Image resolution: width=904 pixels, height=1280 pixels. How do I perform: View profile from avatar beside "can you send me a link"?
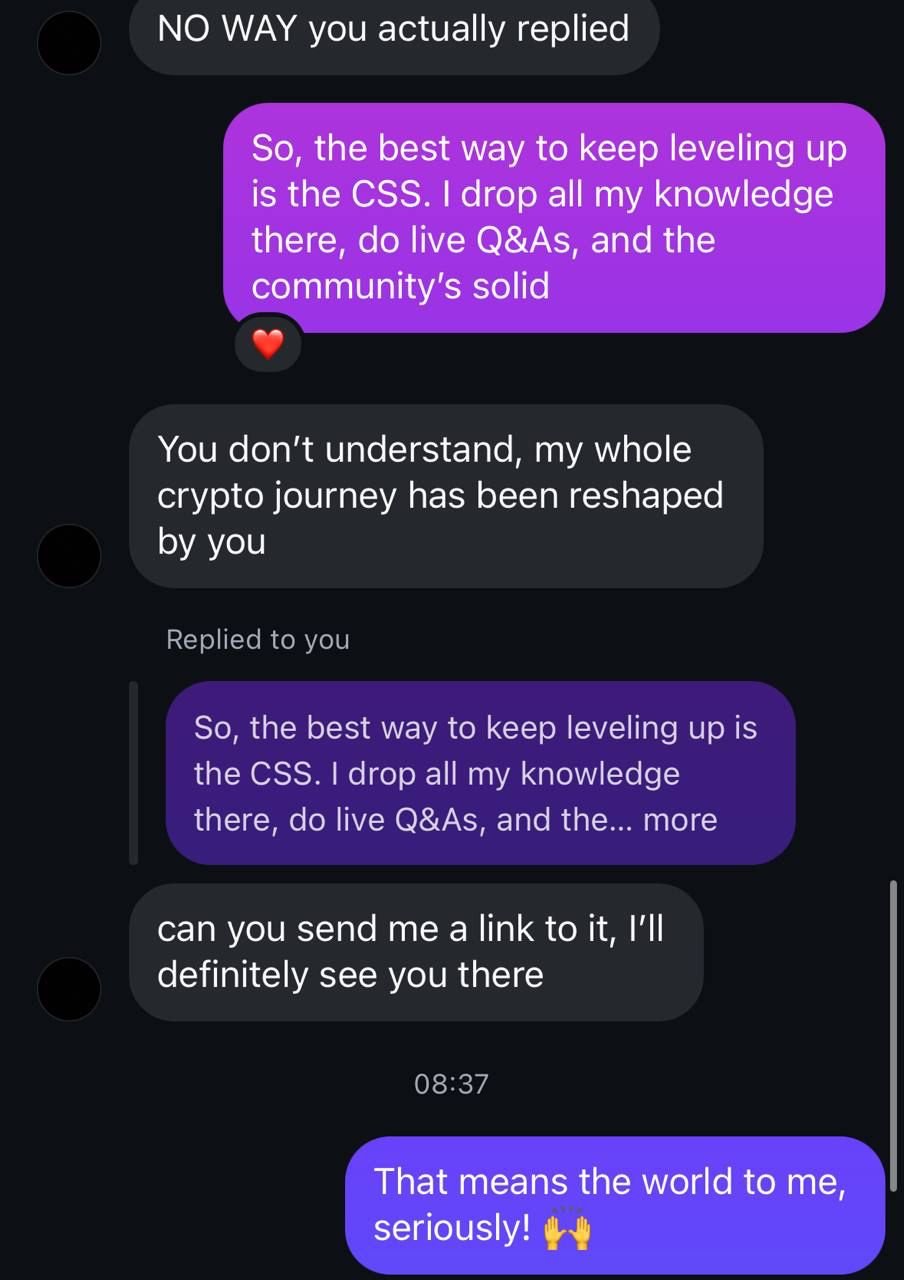68,988
